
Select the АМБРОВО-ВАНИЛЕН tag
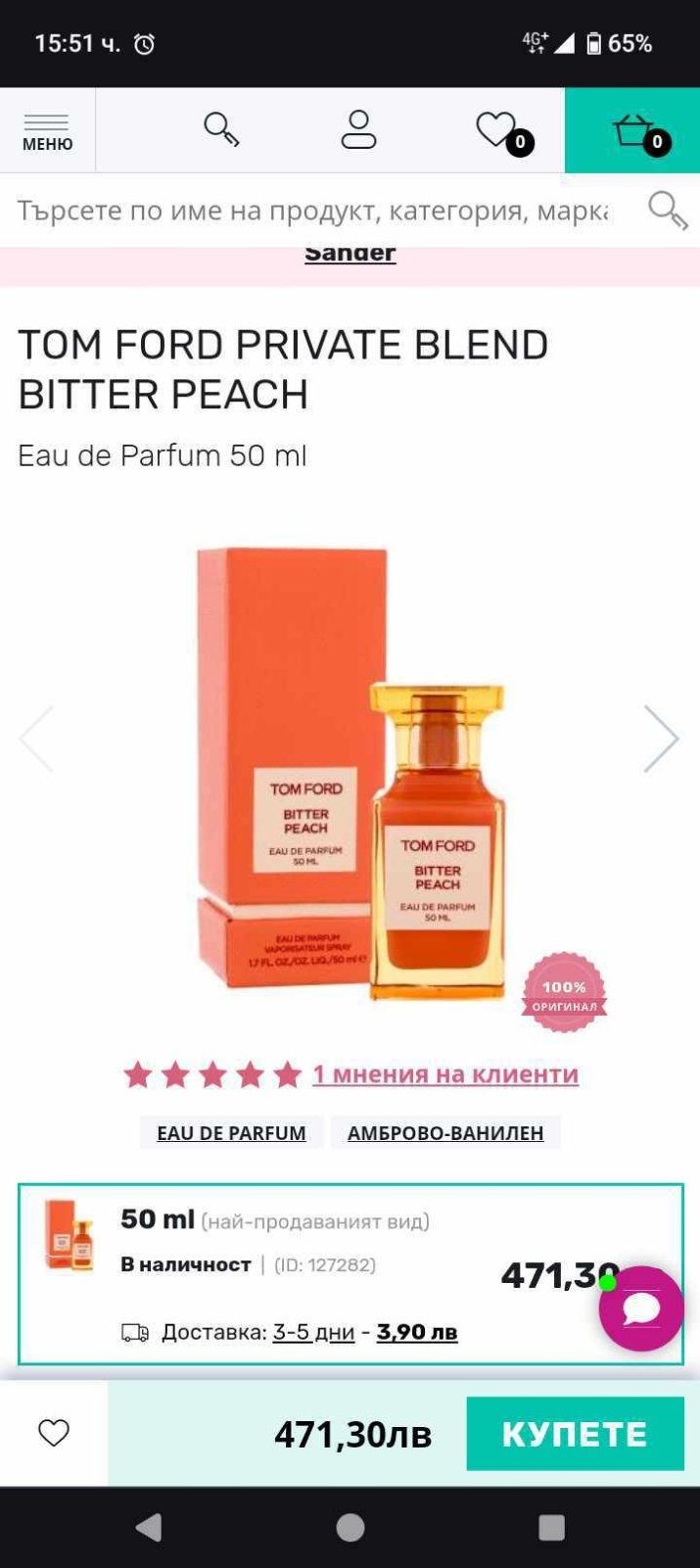[x=445, y=1133]
